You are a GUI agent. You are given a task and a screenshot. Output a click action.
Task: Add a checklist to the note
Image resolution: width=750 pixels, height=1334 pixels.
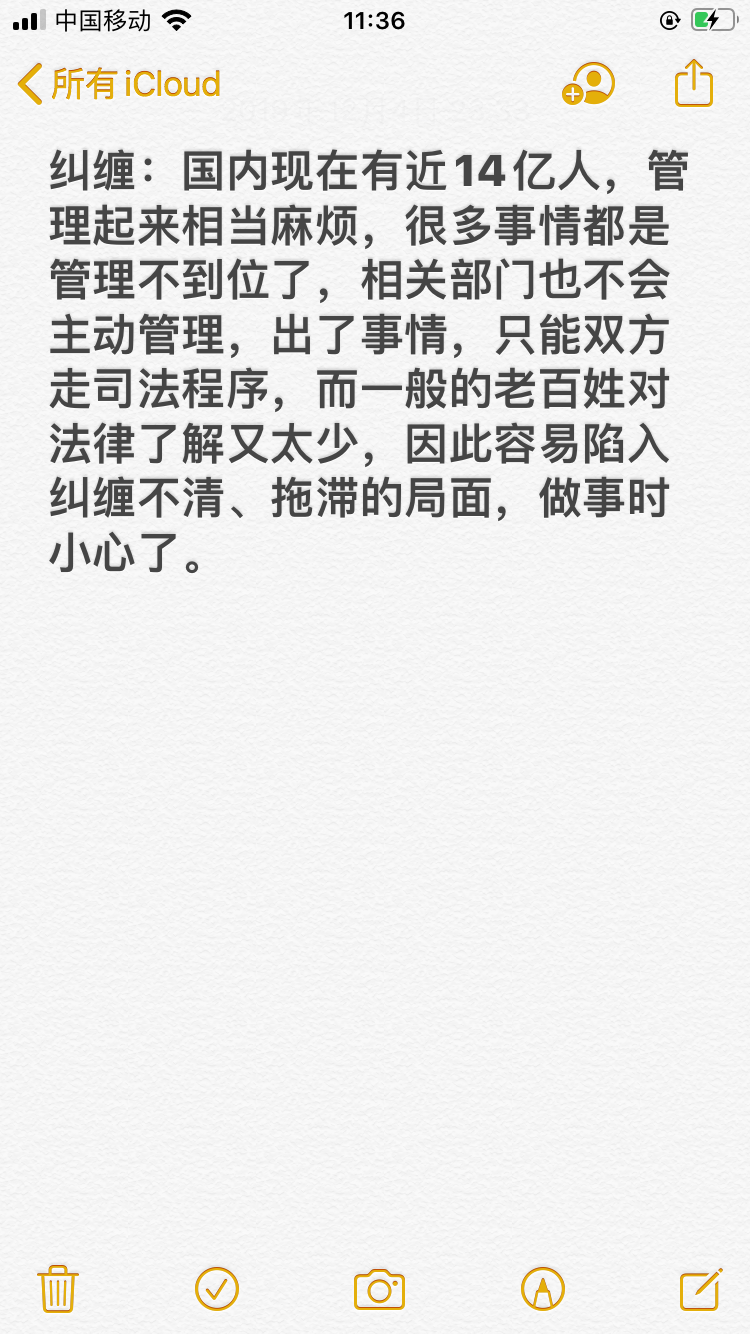point(217,1288)
